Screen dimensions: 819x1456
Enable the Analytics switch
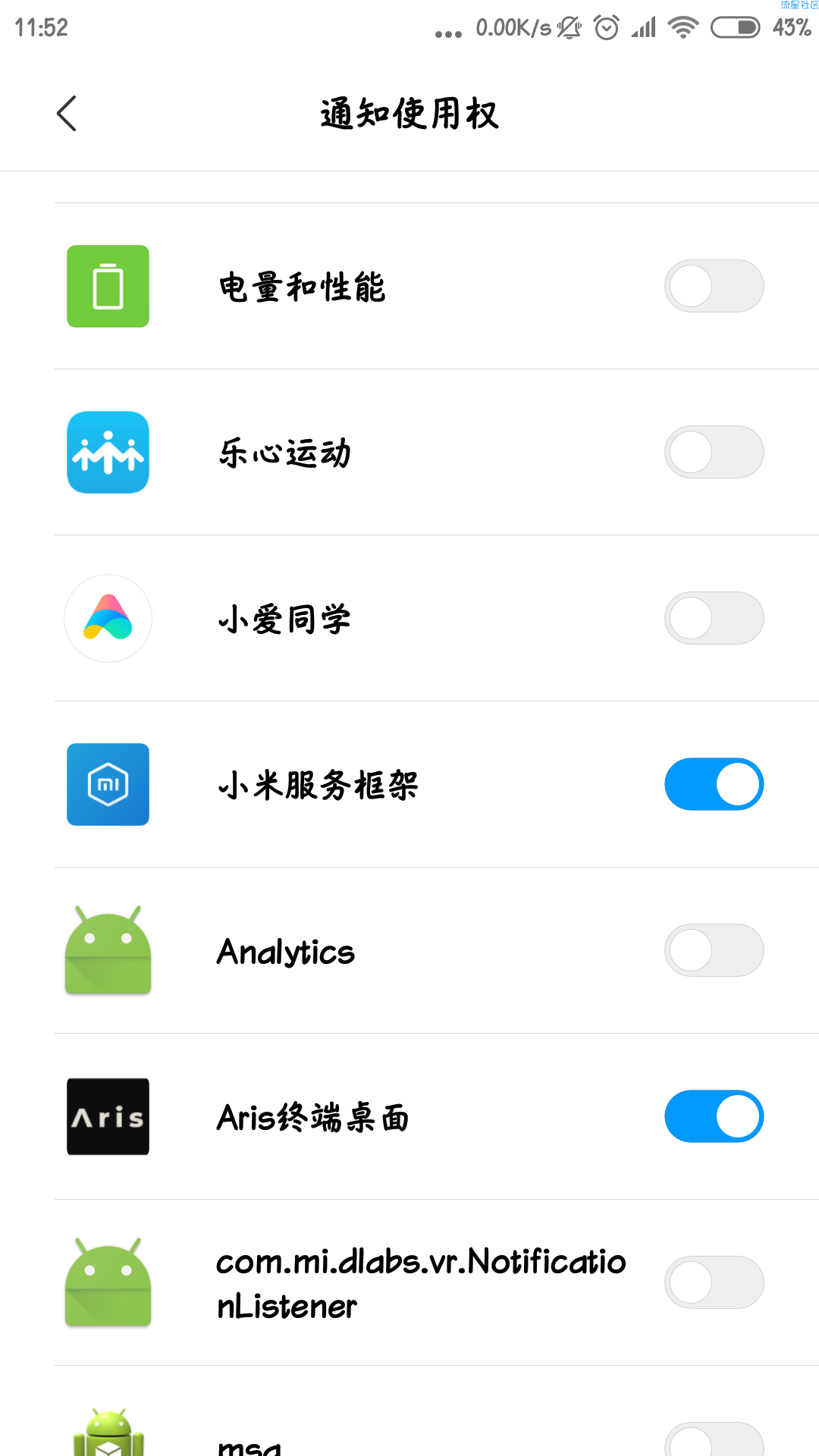click(x=714, y=950)
